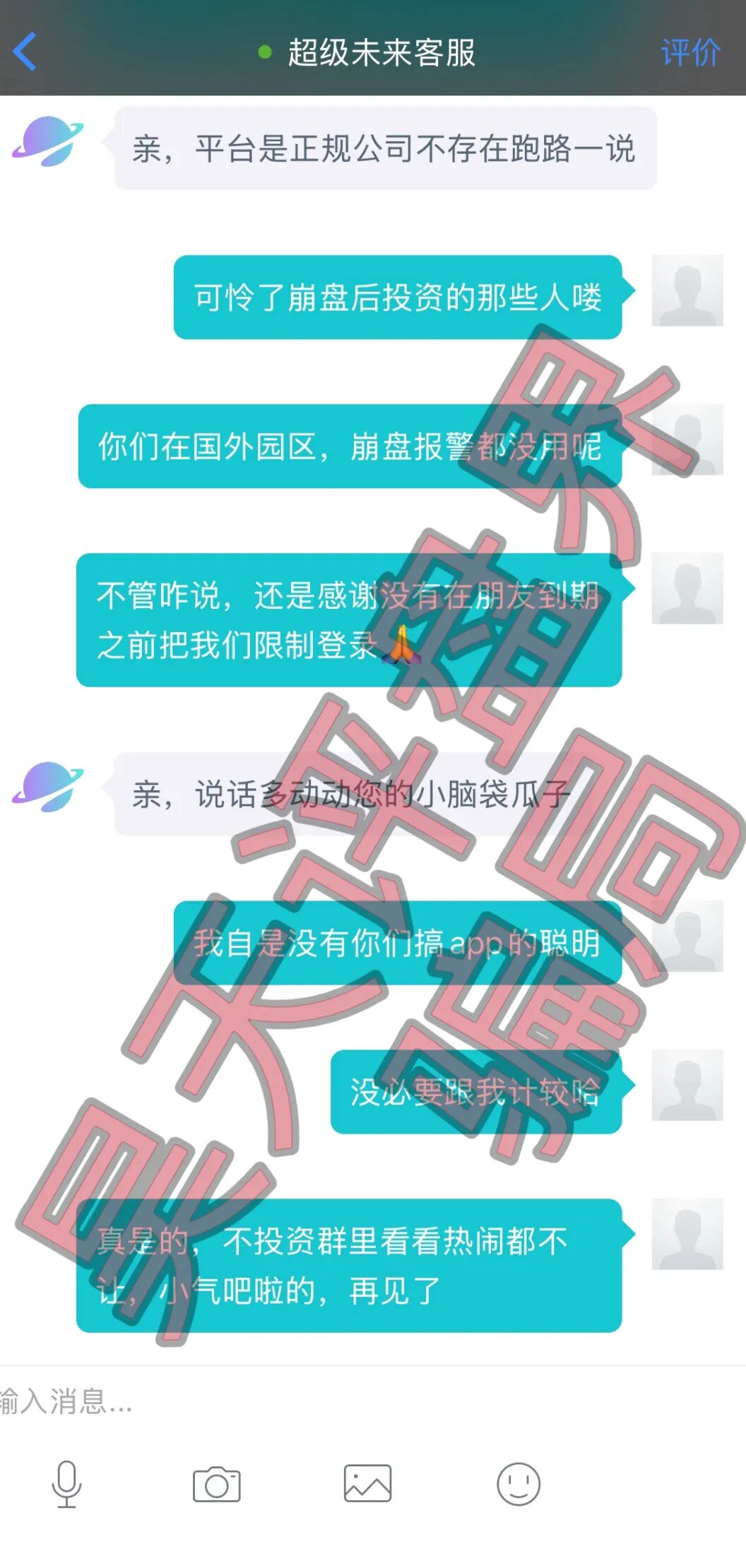Go back using the top-left arrow

[25, 52]
